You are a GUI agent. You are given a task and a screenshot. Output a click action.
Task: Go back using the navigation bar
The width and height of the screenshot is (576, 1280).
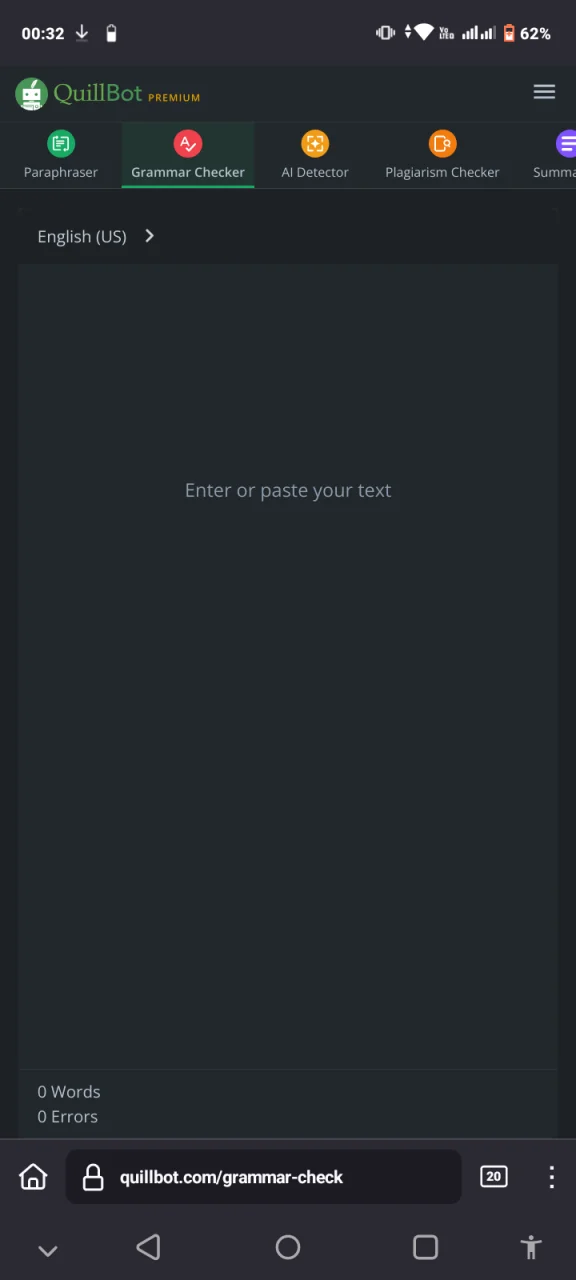pos(148,1247)
